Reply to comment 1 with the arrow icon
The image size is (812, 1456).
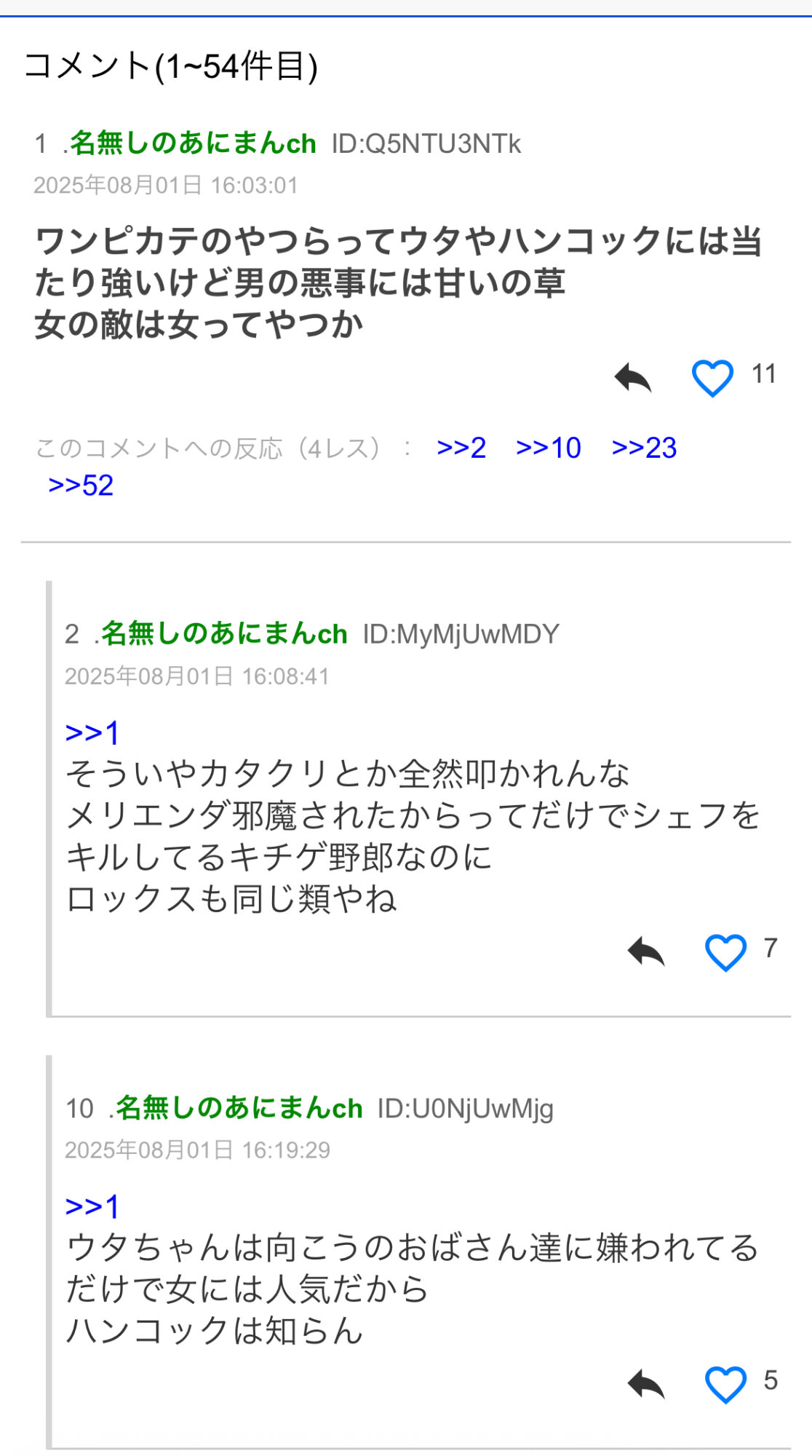click(x=632, y=377)
